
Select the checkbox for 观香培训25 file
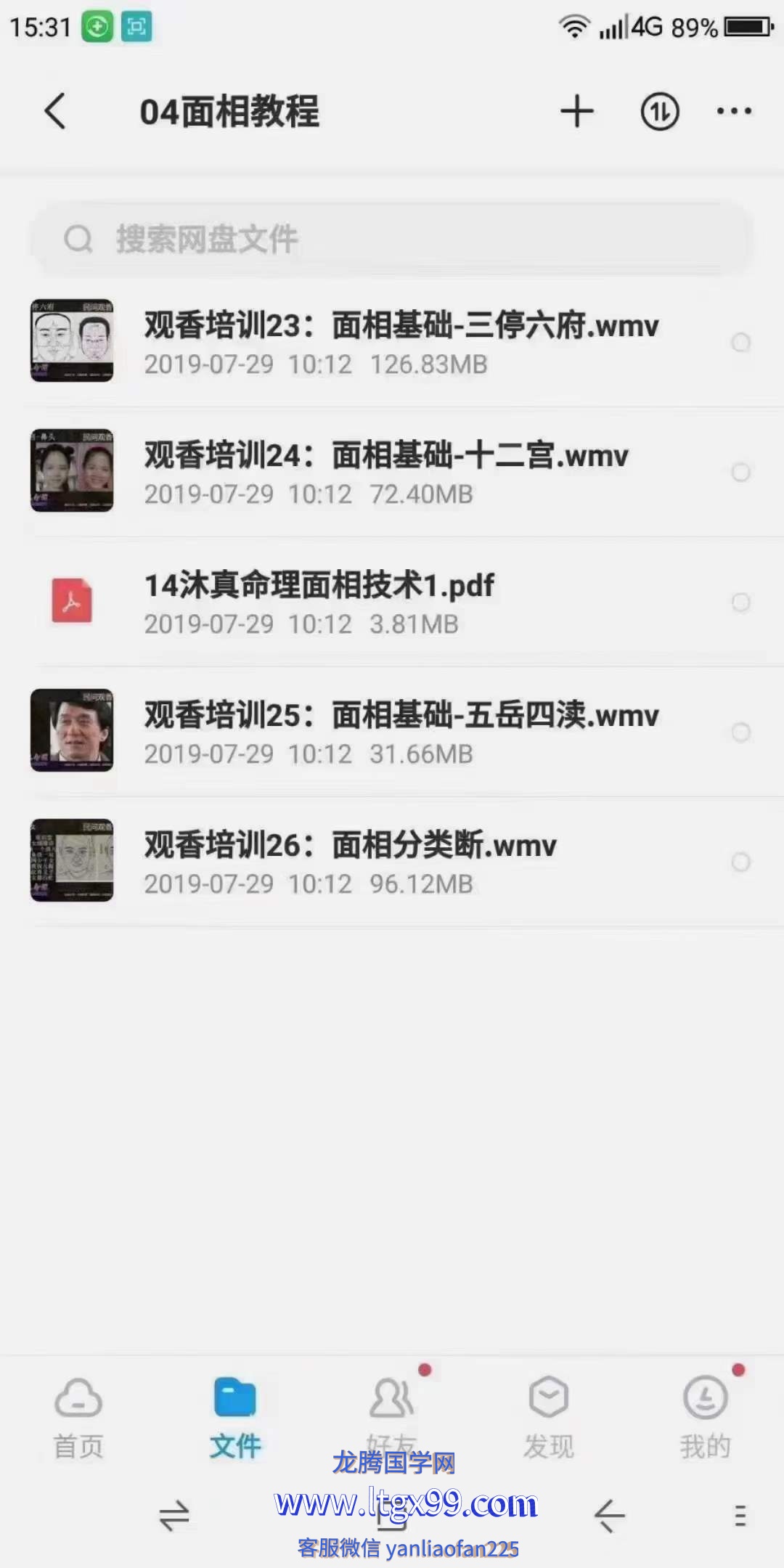[740, 732]
